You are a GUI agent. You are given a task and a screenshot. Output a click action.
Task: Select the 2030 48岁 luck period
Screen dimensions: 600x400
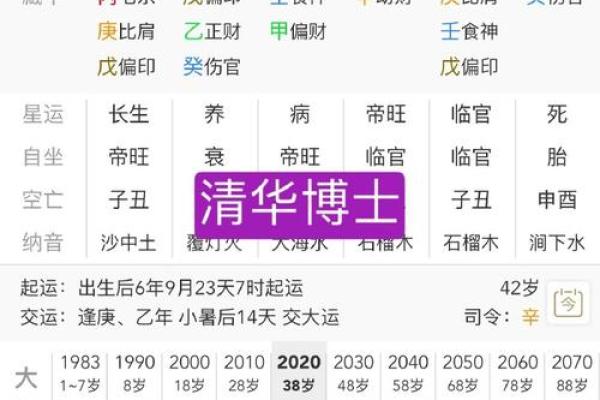tap(353, 373)
